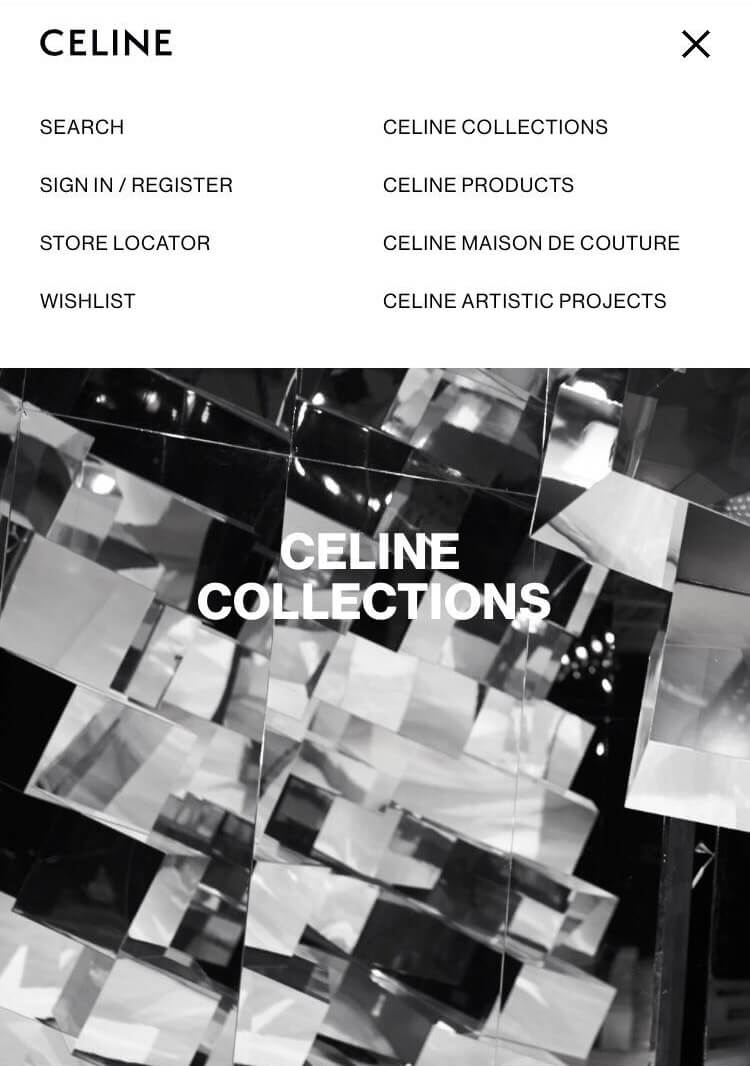Open Celine Collections menu item
750x1066 pixels.
[495, 127]
